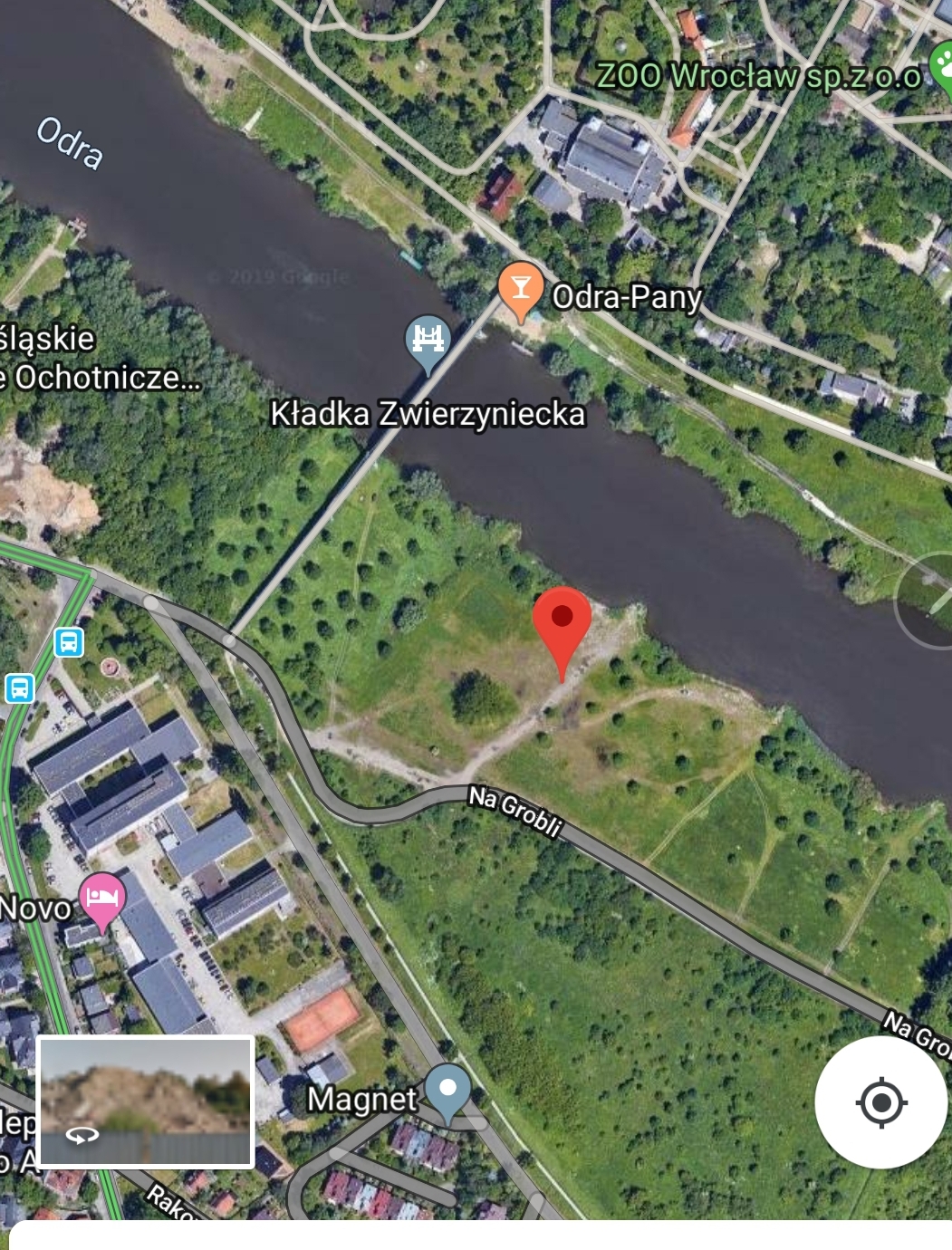Open the Kładka Zwierzyniecka bridge marker
Screen dimensions: 952x1250
pyautogui.click(x=428, y=341)
